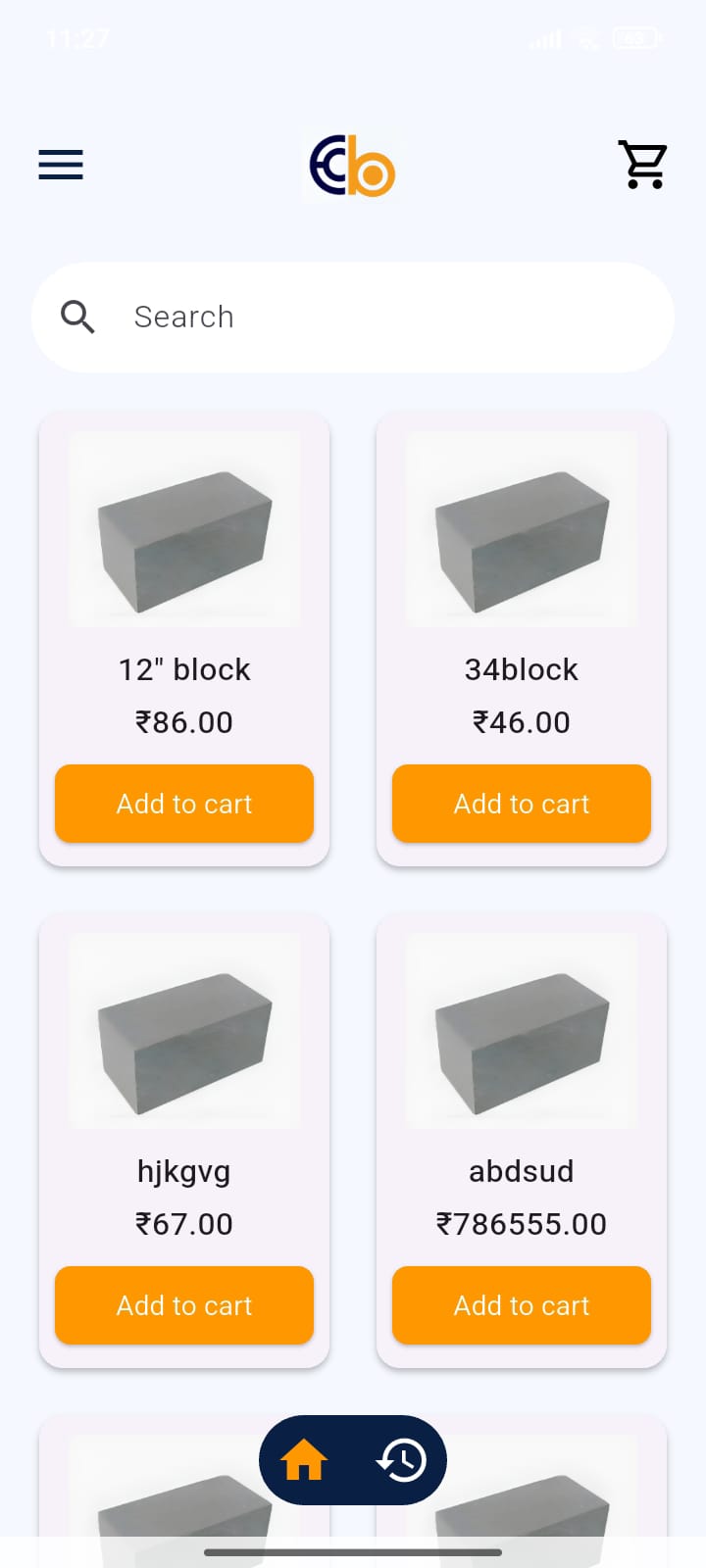706x1568 pixels.
Task: View the hjkgvg product card
Action: (184, 1031)
